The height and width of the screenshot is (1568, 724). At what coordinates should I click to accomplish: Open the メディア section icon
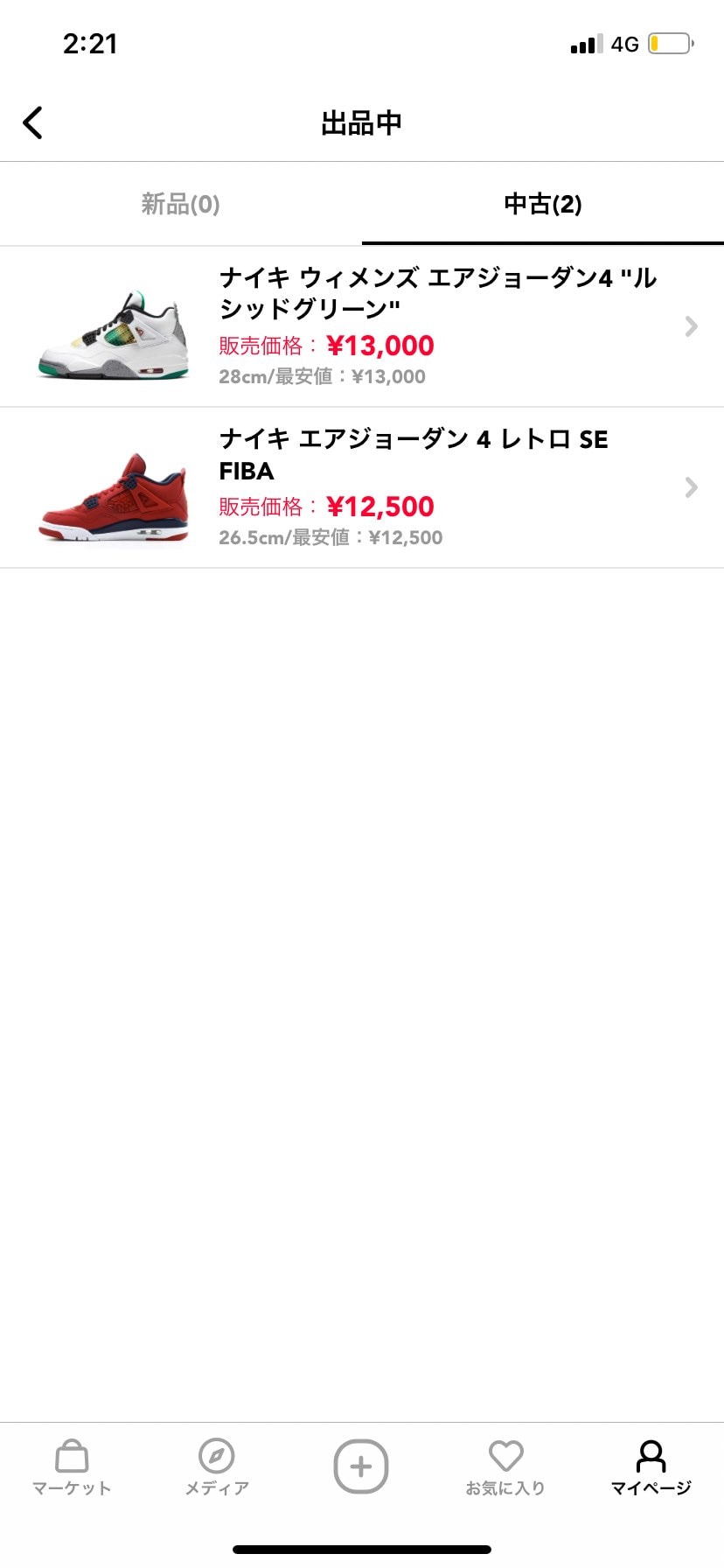(217, 1457)
